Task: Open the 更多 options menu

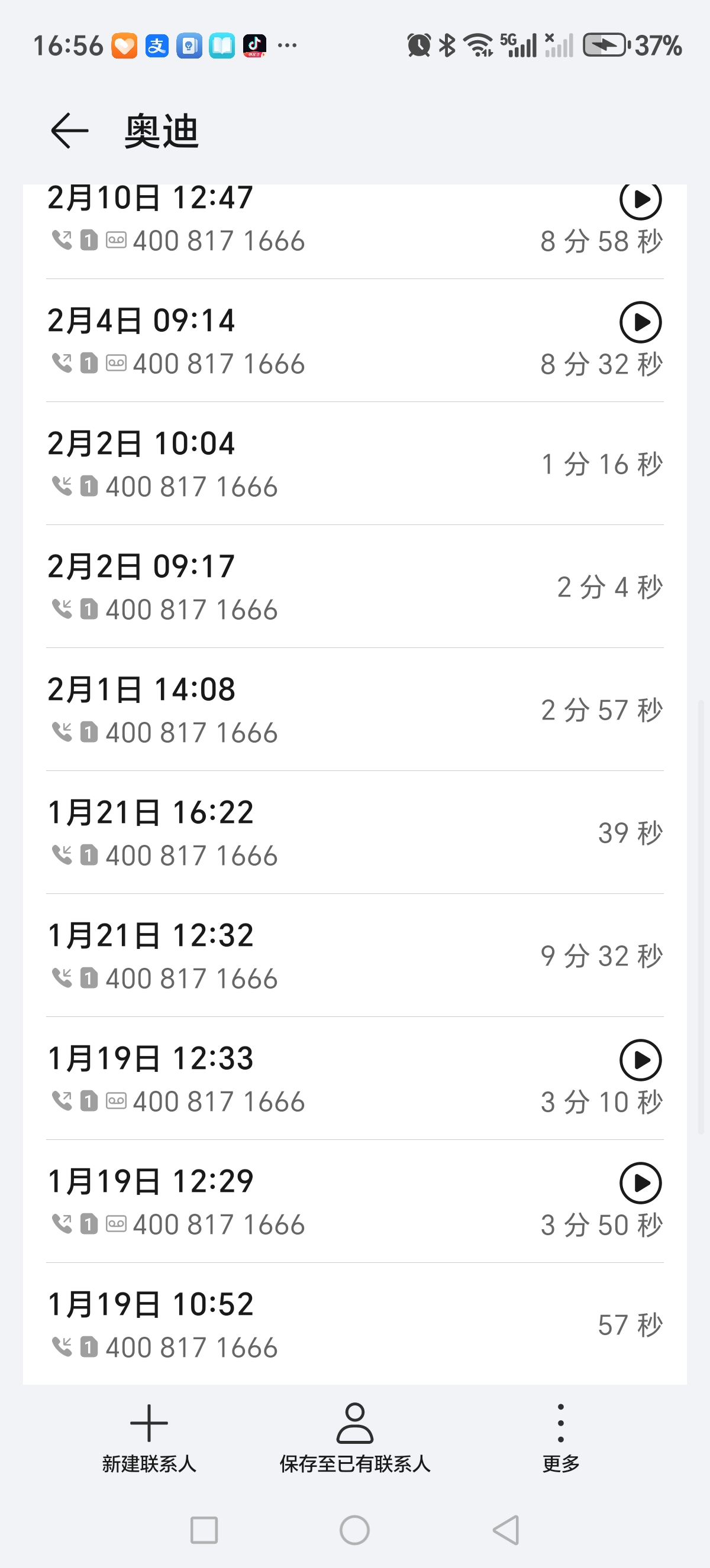Action: coord(560,1438)
